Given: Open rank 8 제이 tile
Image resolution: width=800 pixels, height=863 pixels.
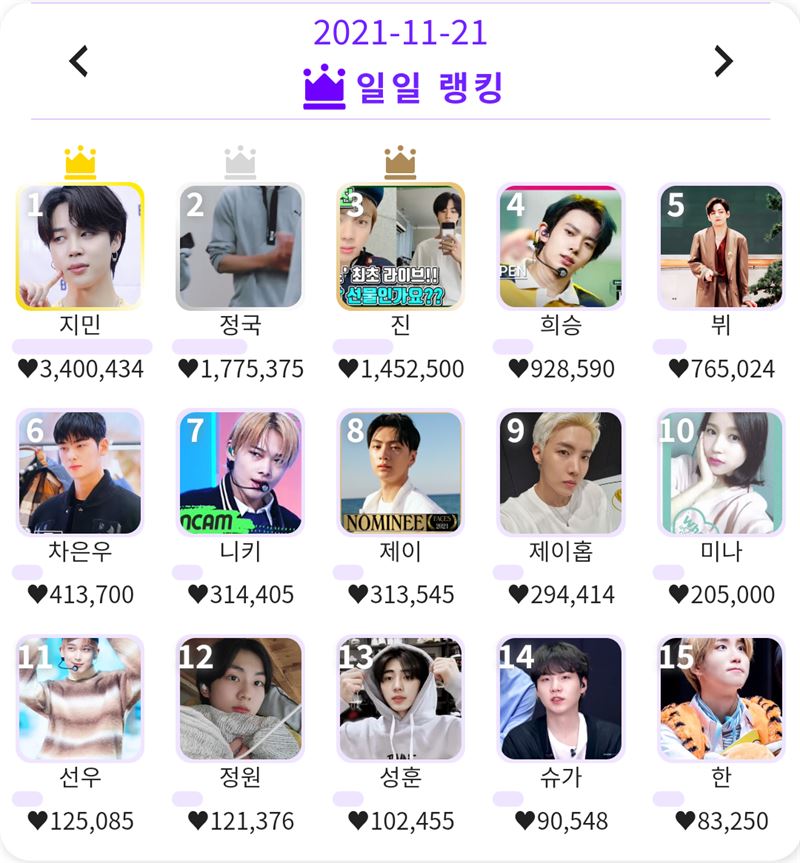Looking at the screenshot, I should [401, 473].
